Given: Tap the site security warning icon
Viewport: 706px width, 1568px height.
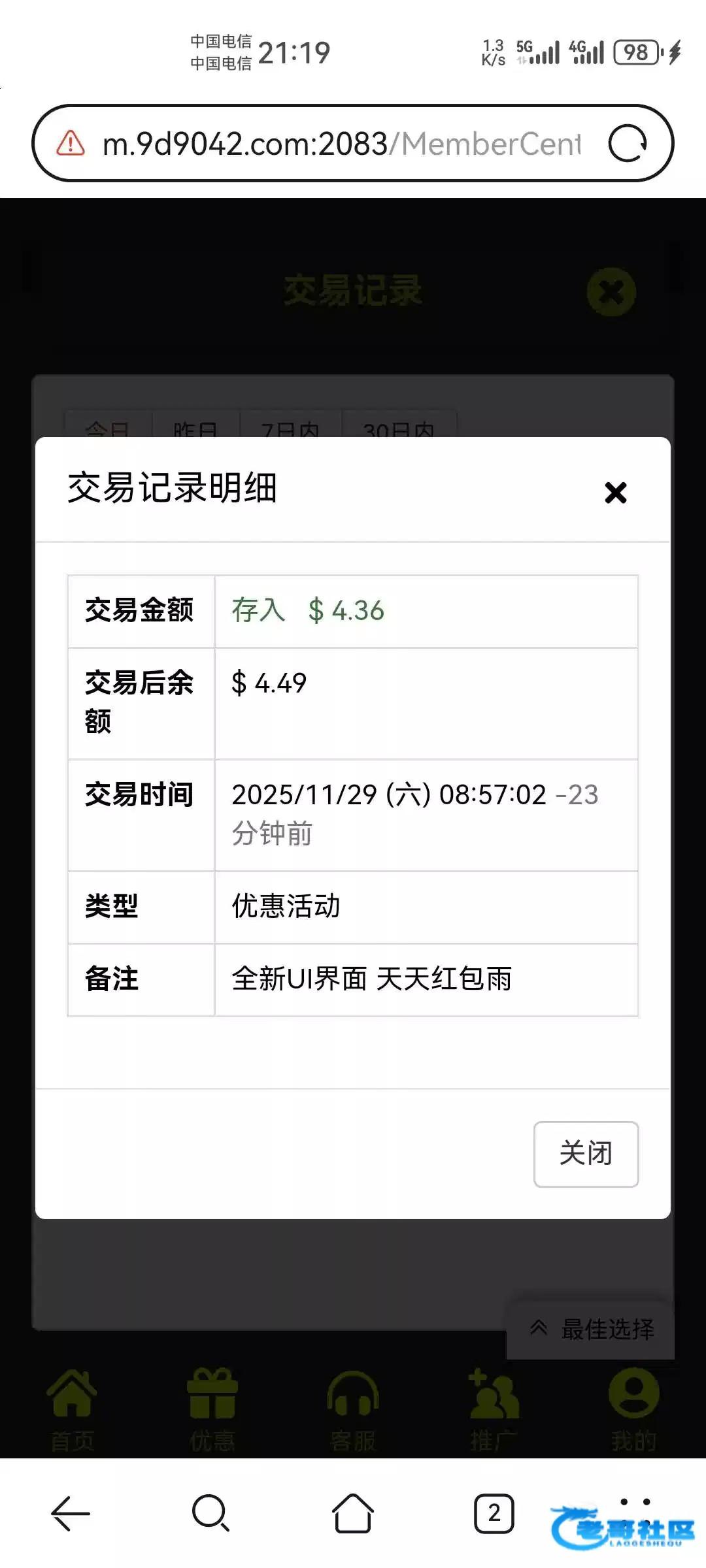Looking at the screenshot, I should 71,143.
